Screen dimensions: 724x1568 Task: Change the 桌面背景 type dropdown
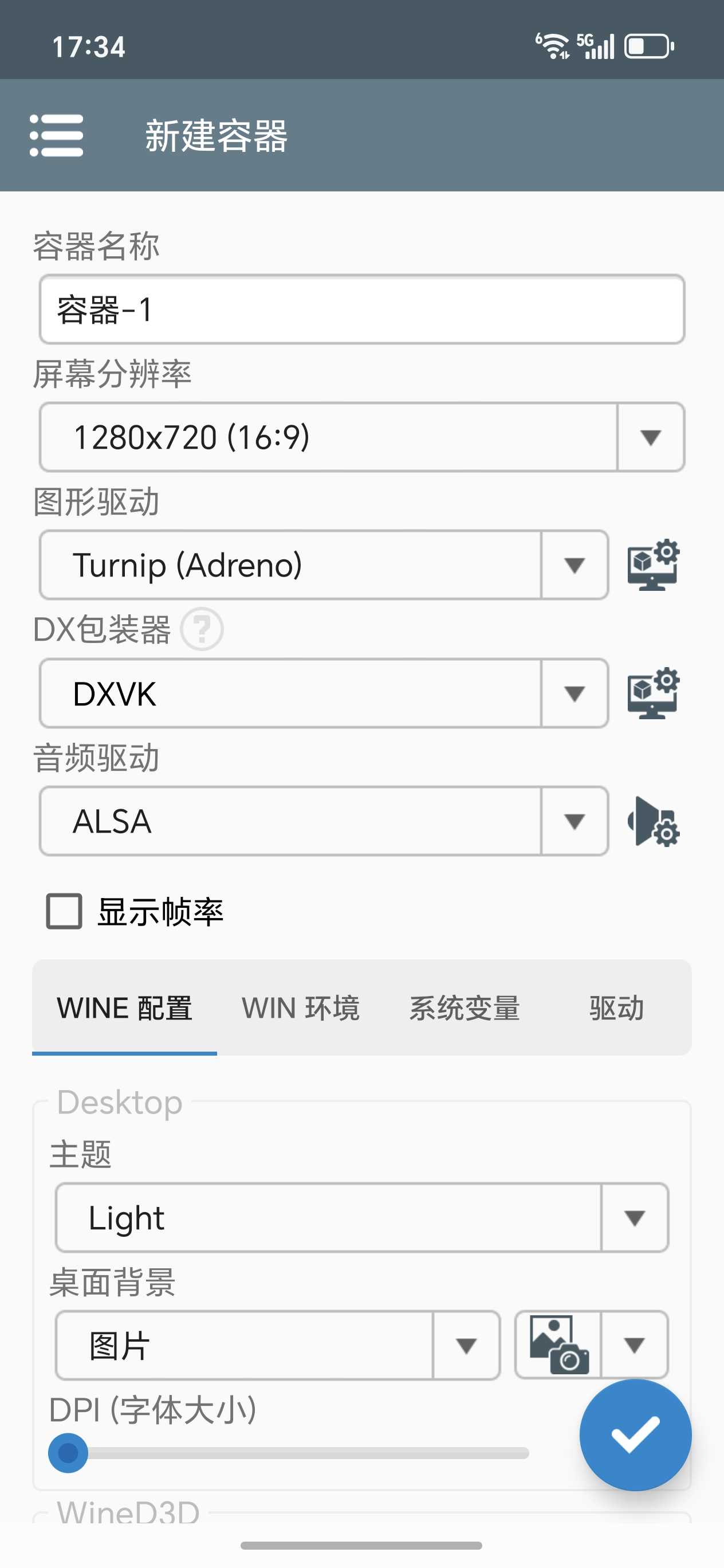[x=277, y=1345]
